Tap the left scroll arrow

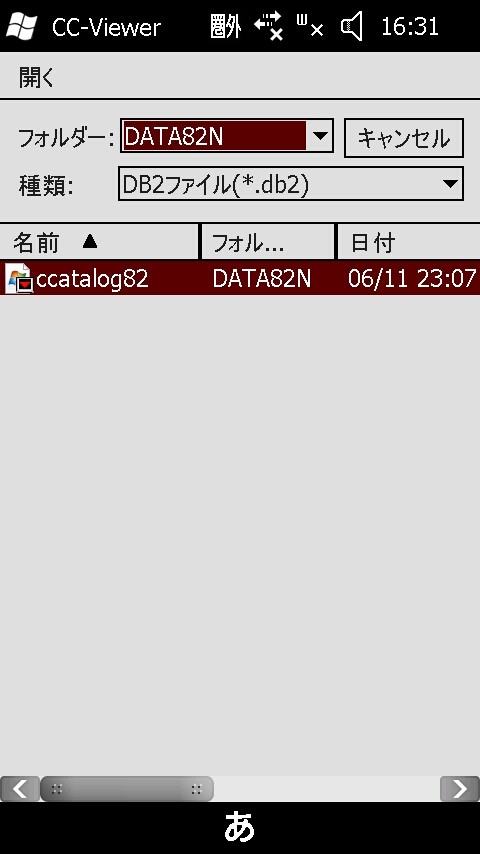[x=20, y=789]
